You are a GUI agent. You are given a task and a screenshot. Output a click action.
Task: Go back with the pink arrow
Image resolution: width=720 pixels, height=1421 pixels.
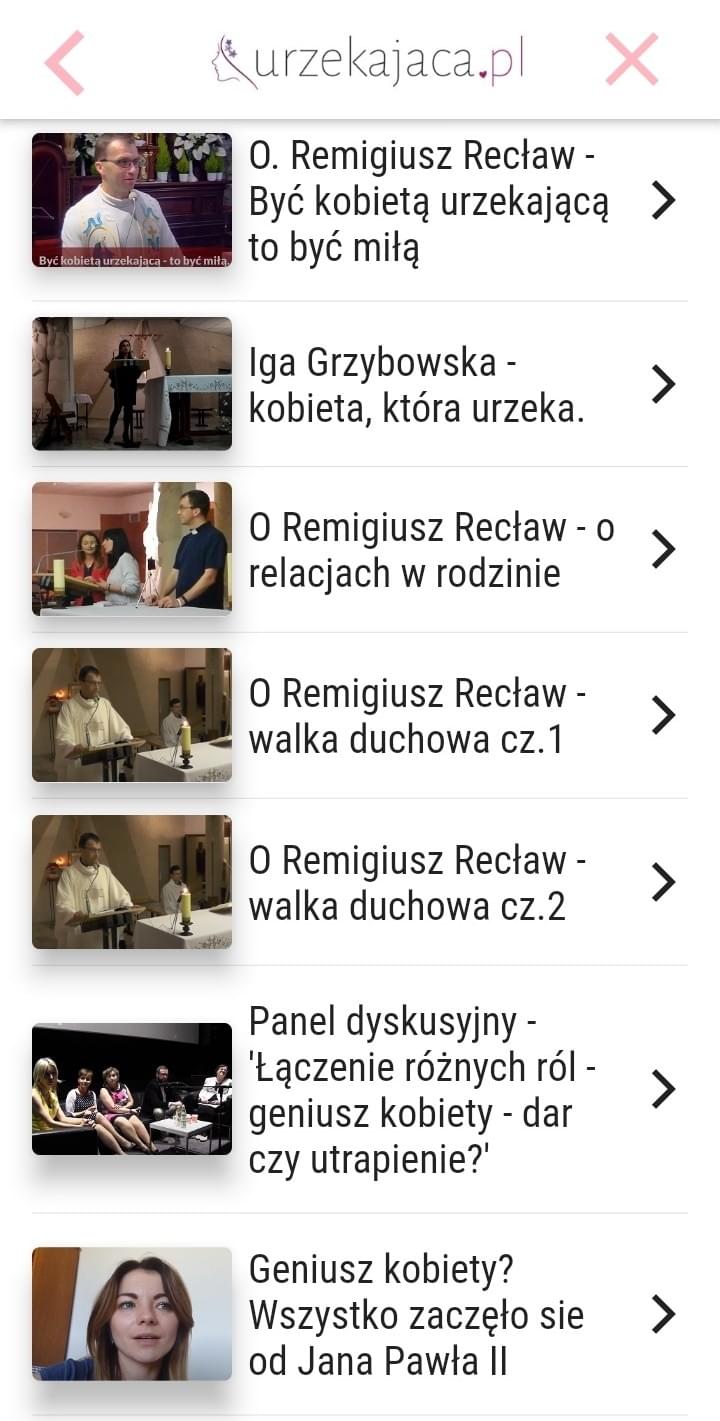(65, 62)
